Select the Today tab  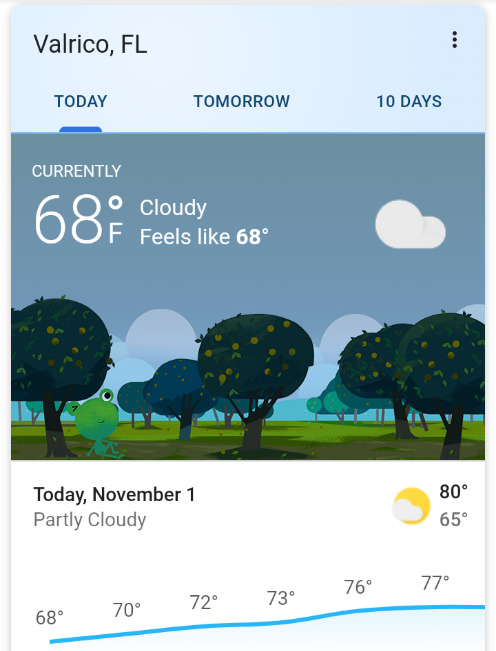[x=81, y=101]
